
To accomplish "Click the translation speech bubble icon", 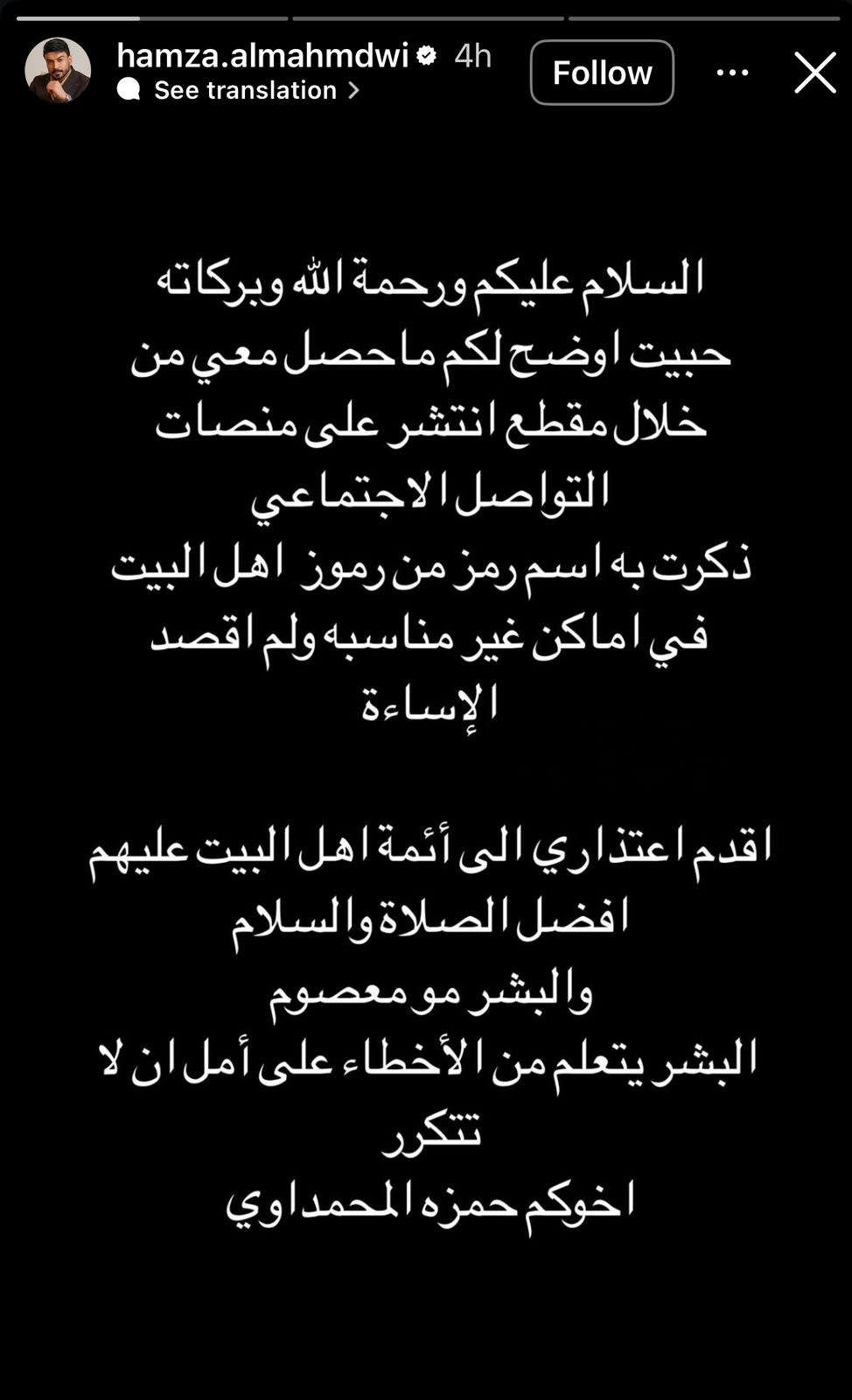I will (129, 88).
